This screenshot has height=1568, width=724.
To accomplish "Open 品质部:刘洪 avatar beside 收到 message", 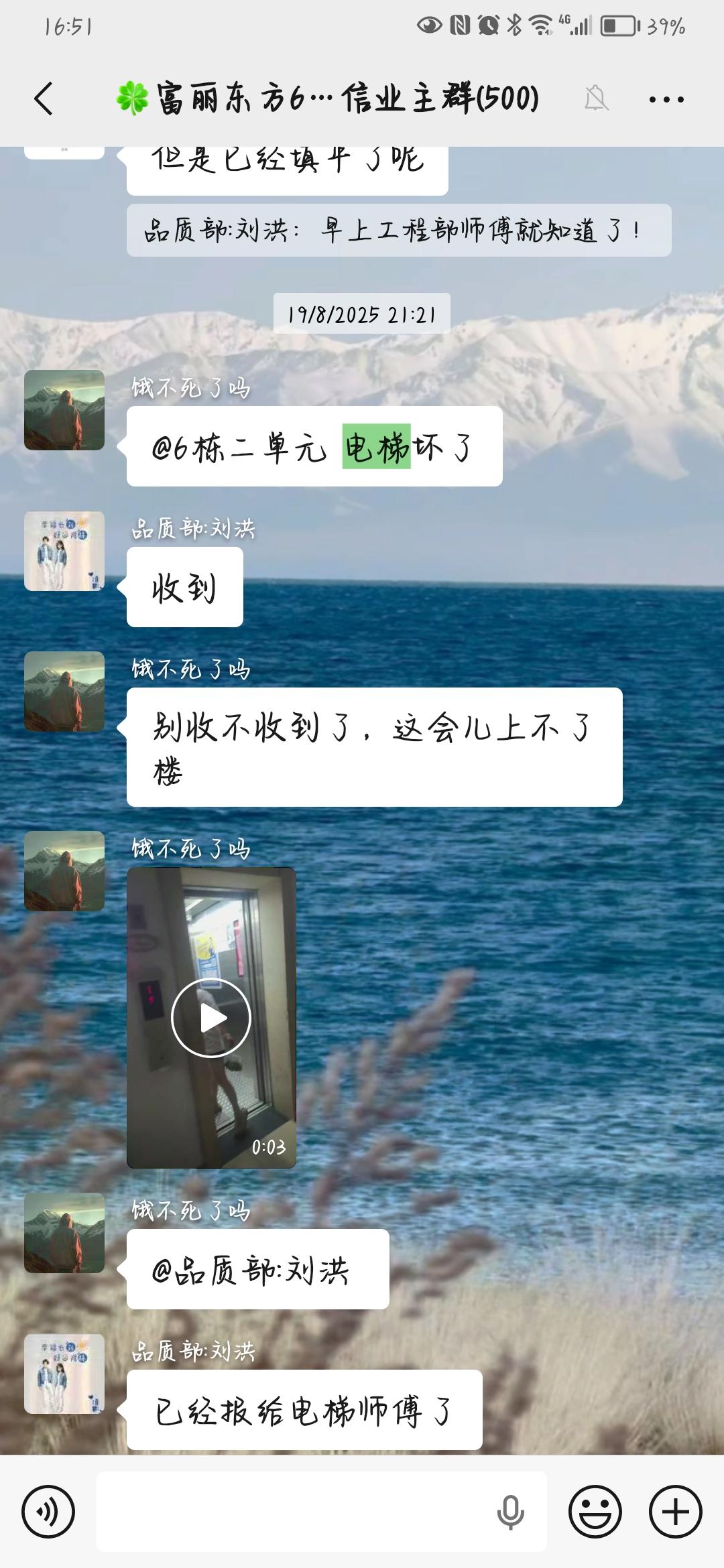I will (64, 551).
